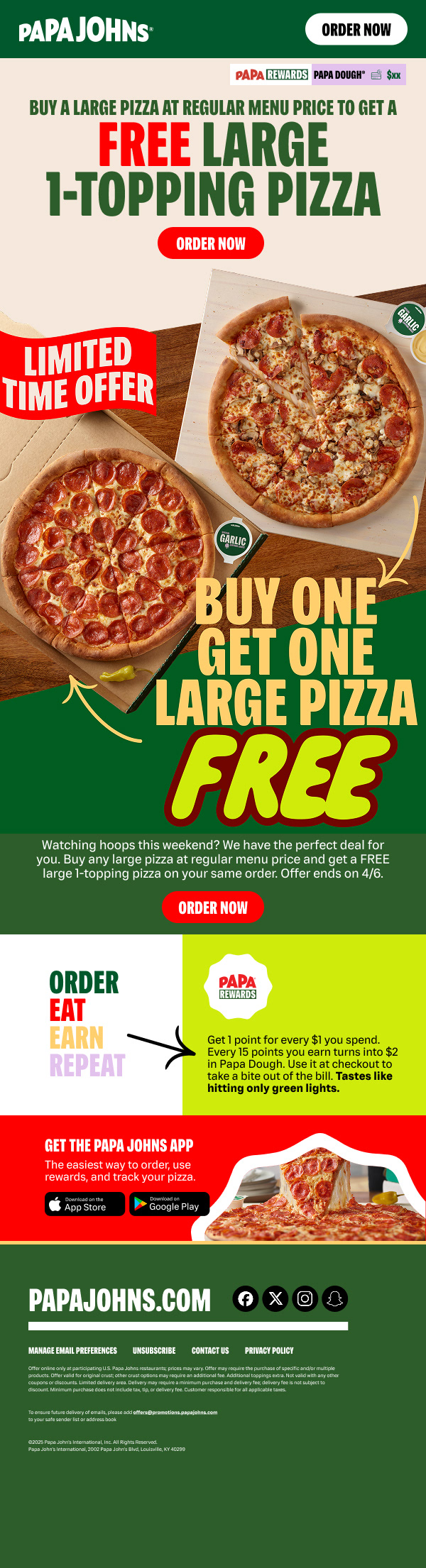Download the app from the App Store
The image size is (426, 1568).
(x=84, y=1204)
